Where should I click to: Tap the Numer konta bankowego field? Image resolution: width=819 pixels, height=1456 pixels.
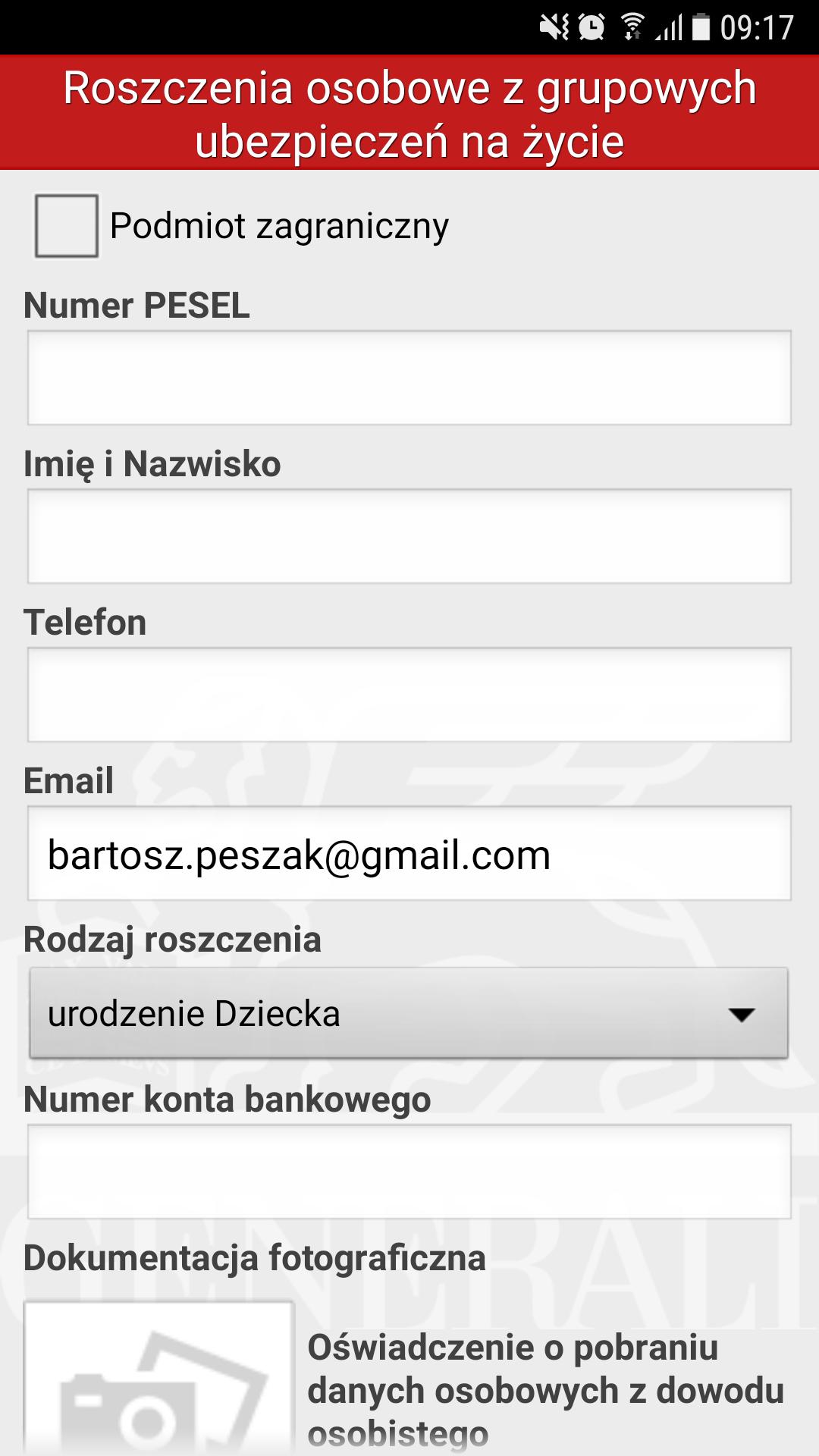(409, 1172)
